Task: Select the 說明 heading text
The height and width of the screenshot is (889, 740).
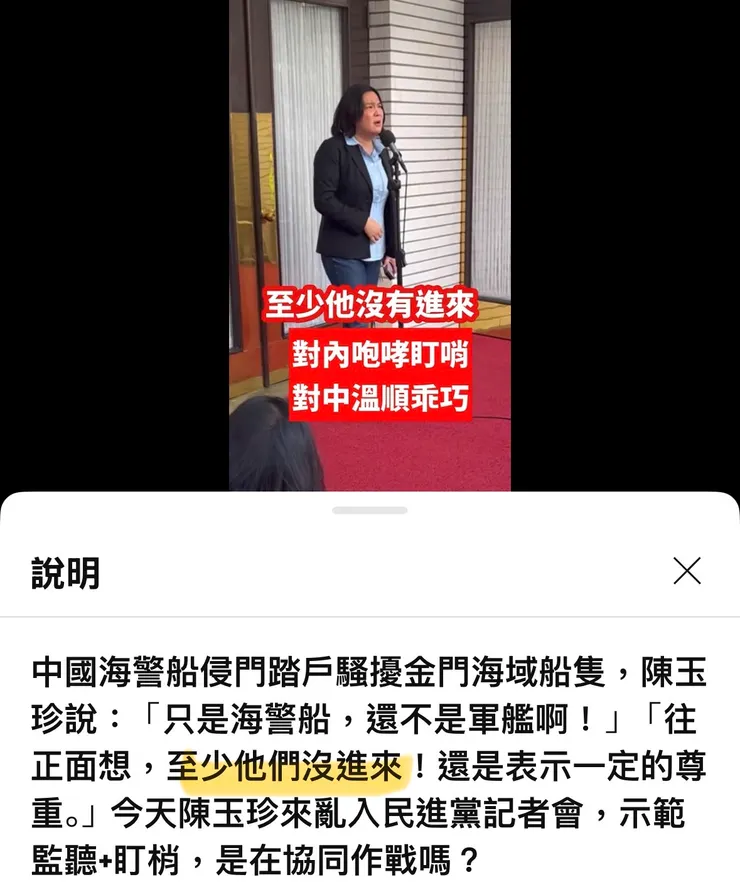Action: pos(65,572)
